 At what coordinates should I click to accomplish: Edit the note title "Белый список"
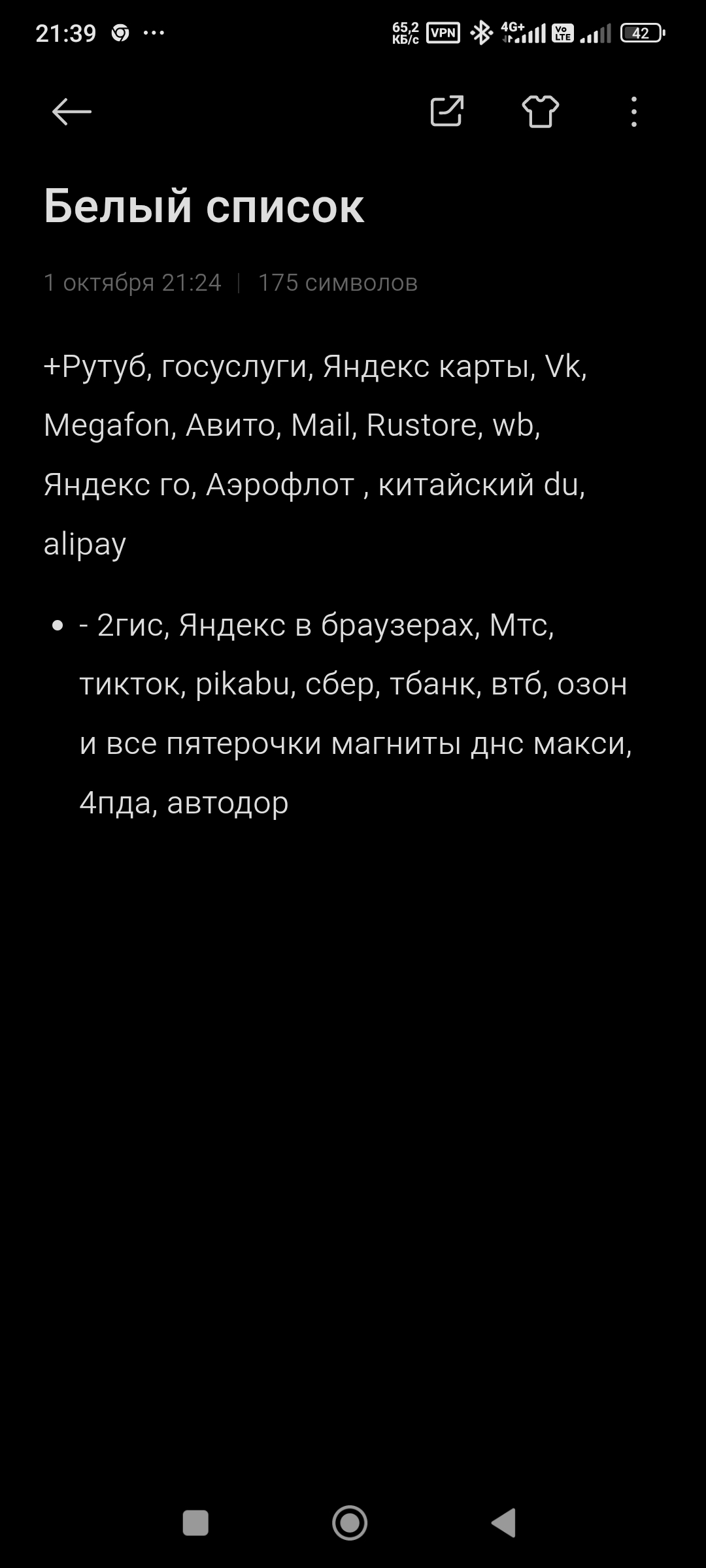tap(204, 206)
